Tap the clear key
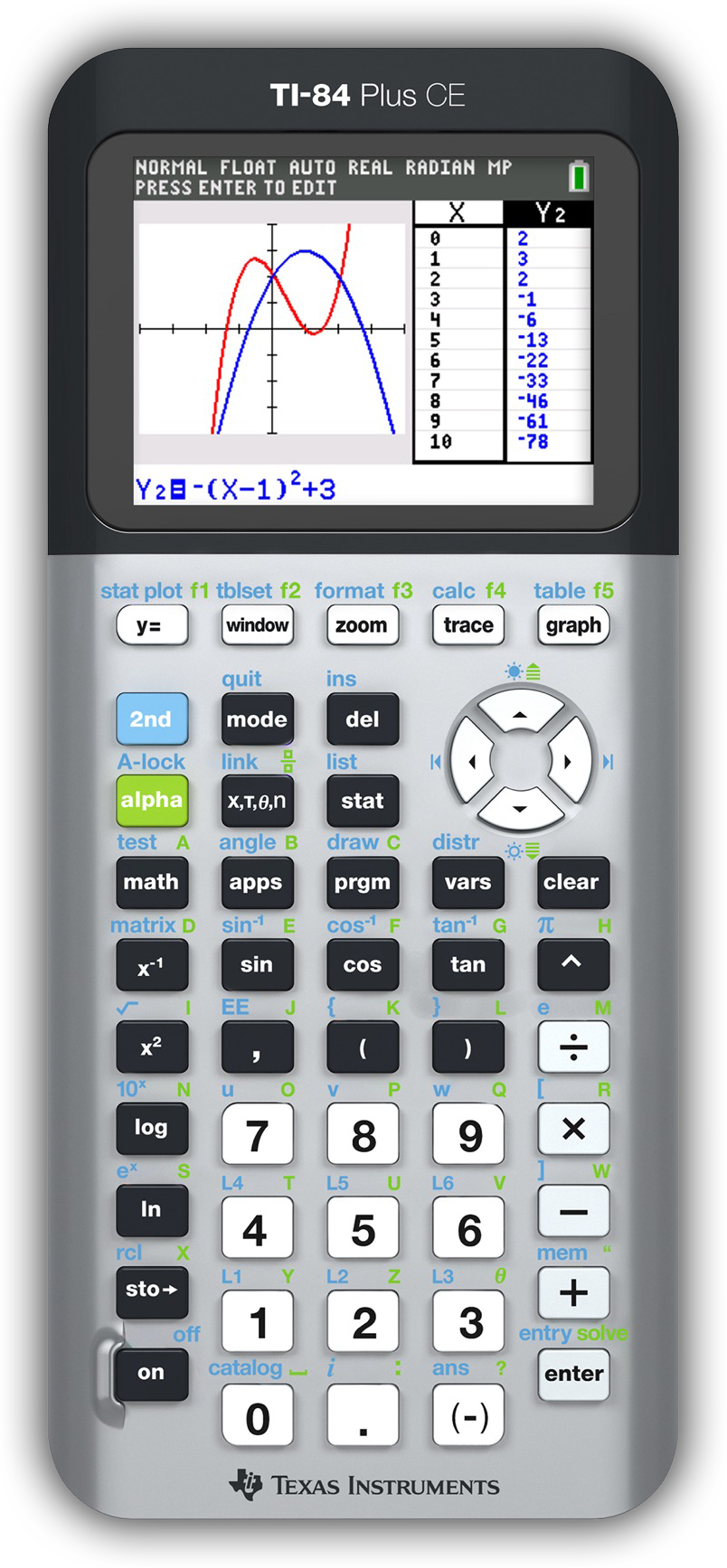 (x=572, y=882)
